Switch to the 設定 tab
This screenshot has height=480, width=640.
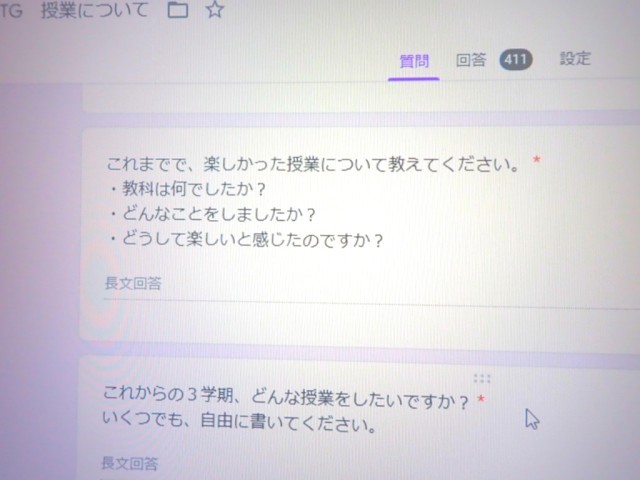(x=575, y=58)
